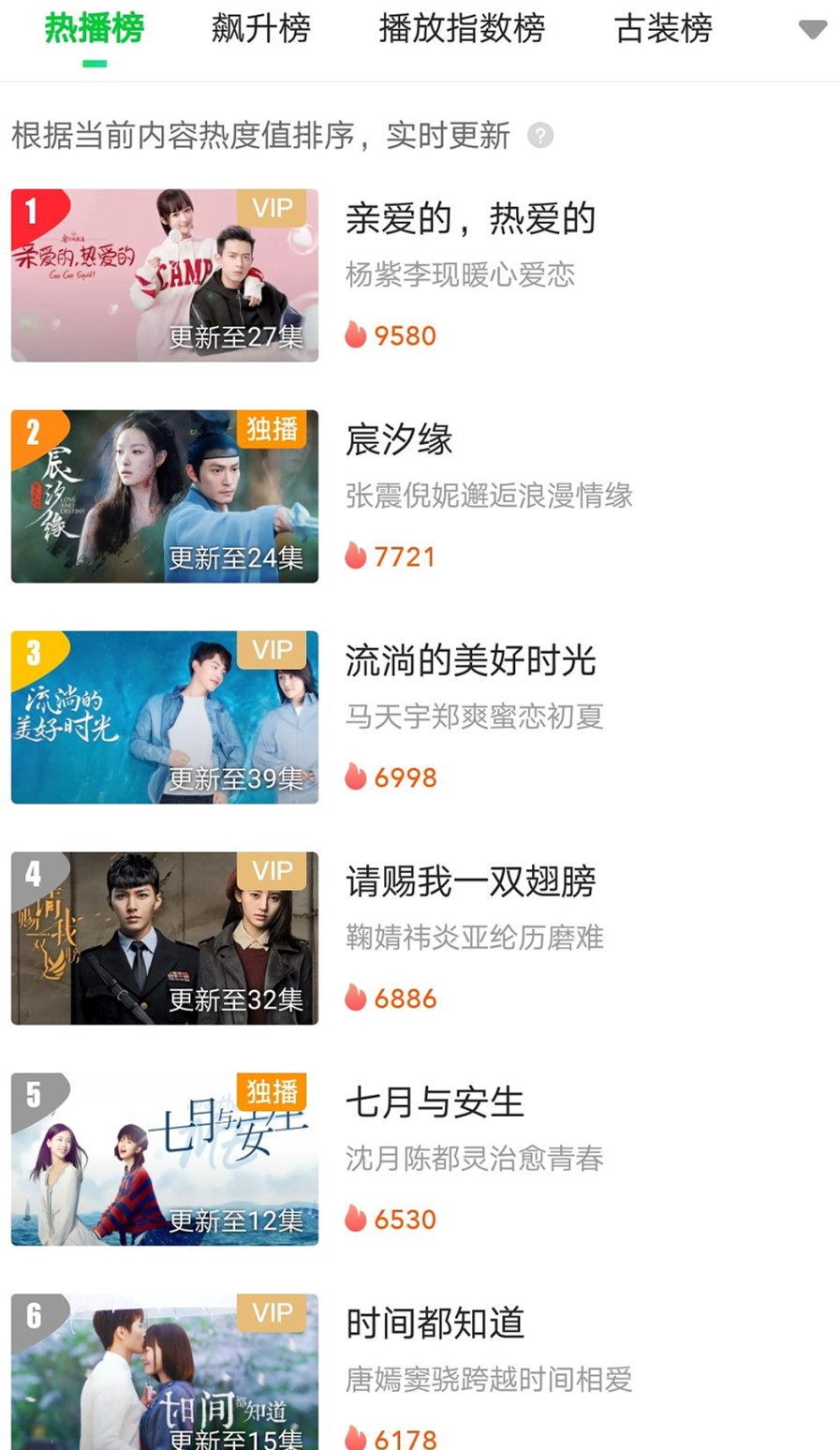Viewport: 840px width, 1450px height.
Task: Tap the help icon beside 实时更新
Action: (x=540, y=136)
